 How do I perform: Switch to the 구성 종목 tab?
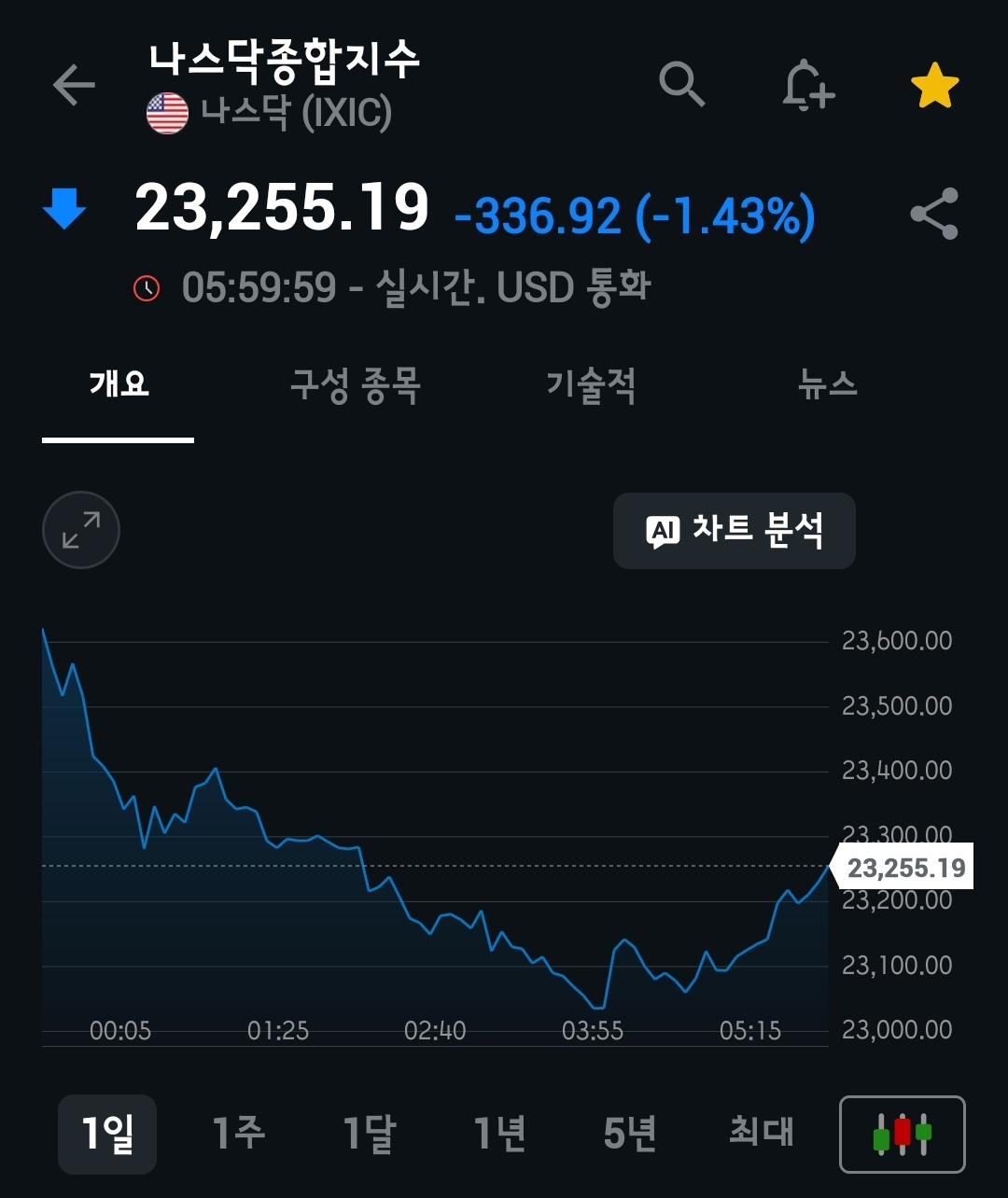(355, 384)
